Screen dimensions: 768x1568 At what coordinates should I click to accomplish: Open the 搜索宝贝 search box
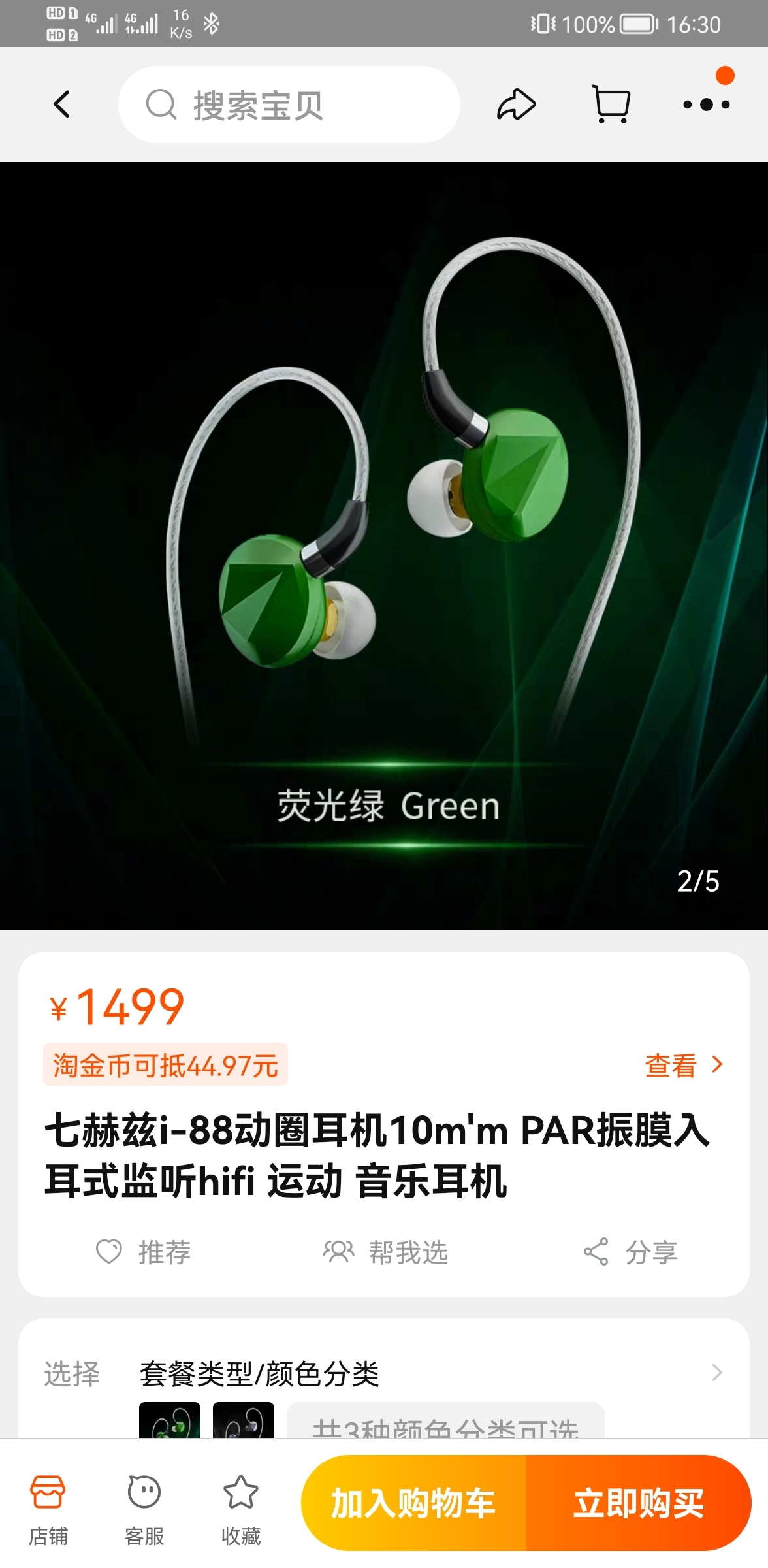[289, 105]
